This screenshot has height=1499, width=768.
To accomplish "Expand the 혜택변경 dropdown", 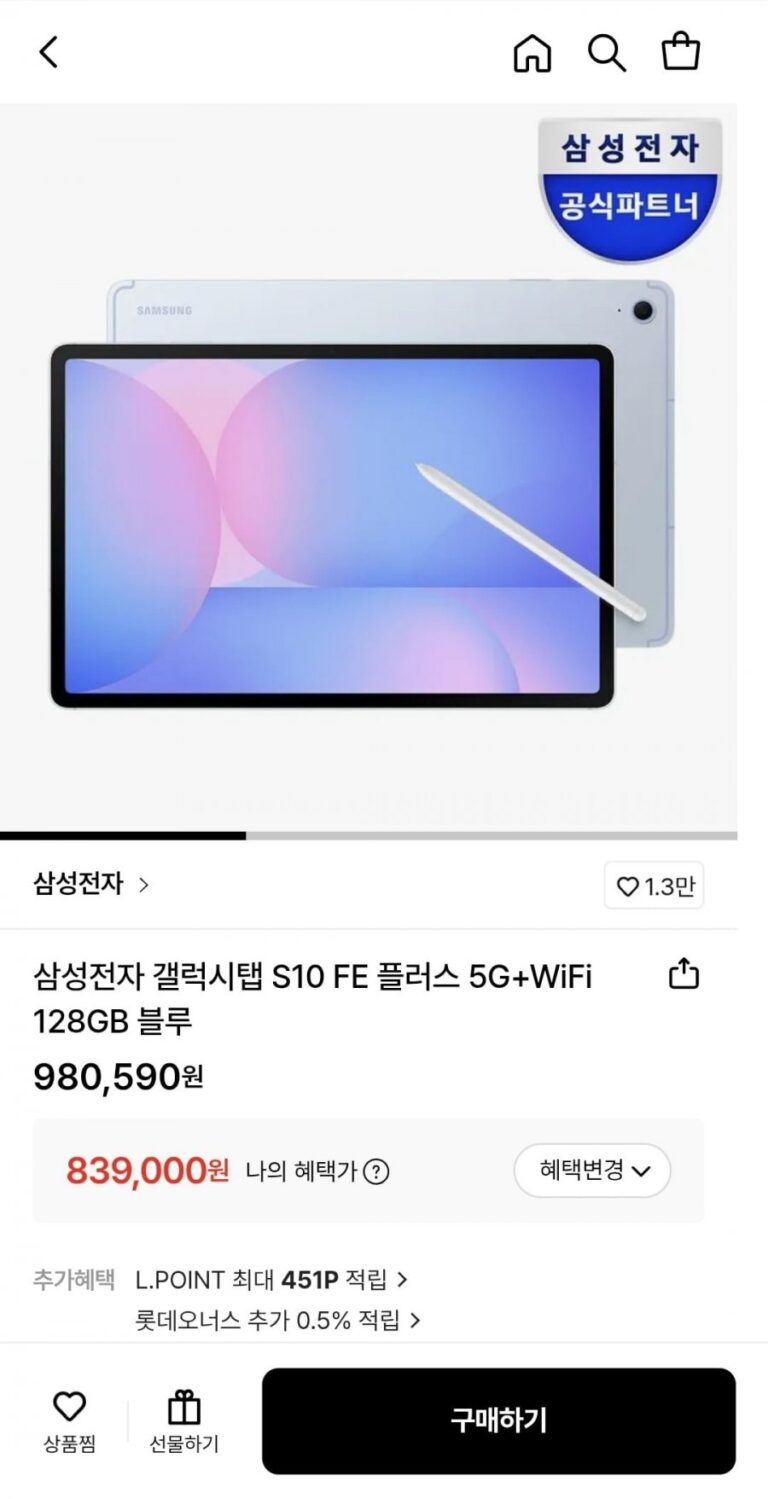I will 592,1170.
